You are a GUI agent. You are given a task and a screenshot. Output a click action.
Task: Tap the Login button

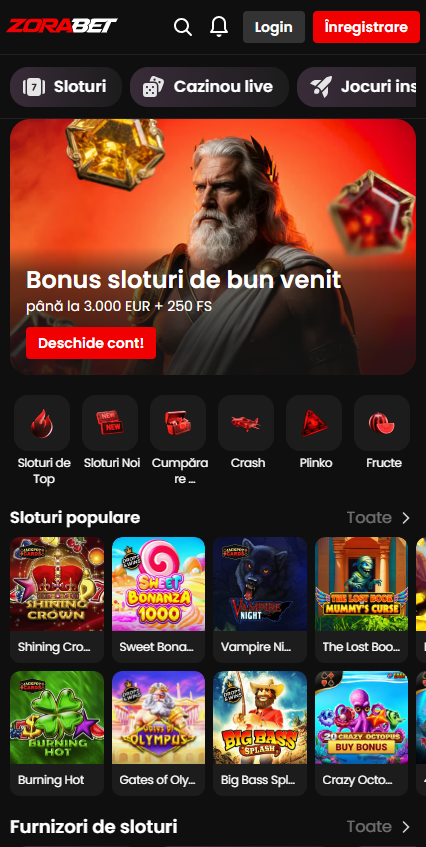pos(274,27)
